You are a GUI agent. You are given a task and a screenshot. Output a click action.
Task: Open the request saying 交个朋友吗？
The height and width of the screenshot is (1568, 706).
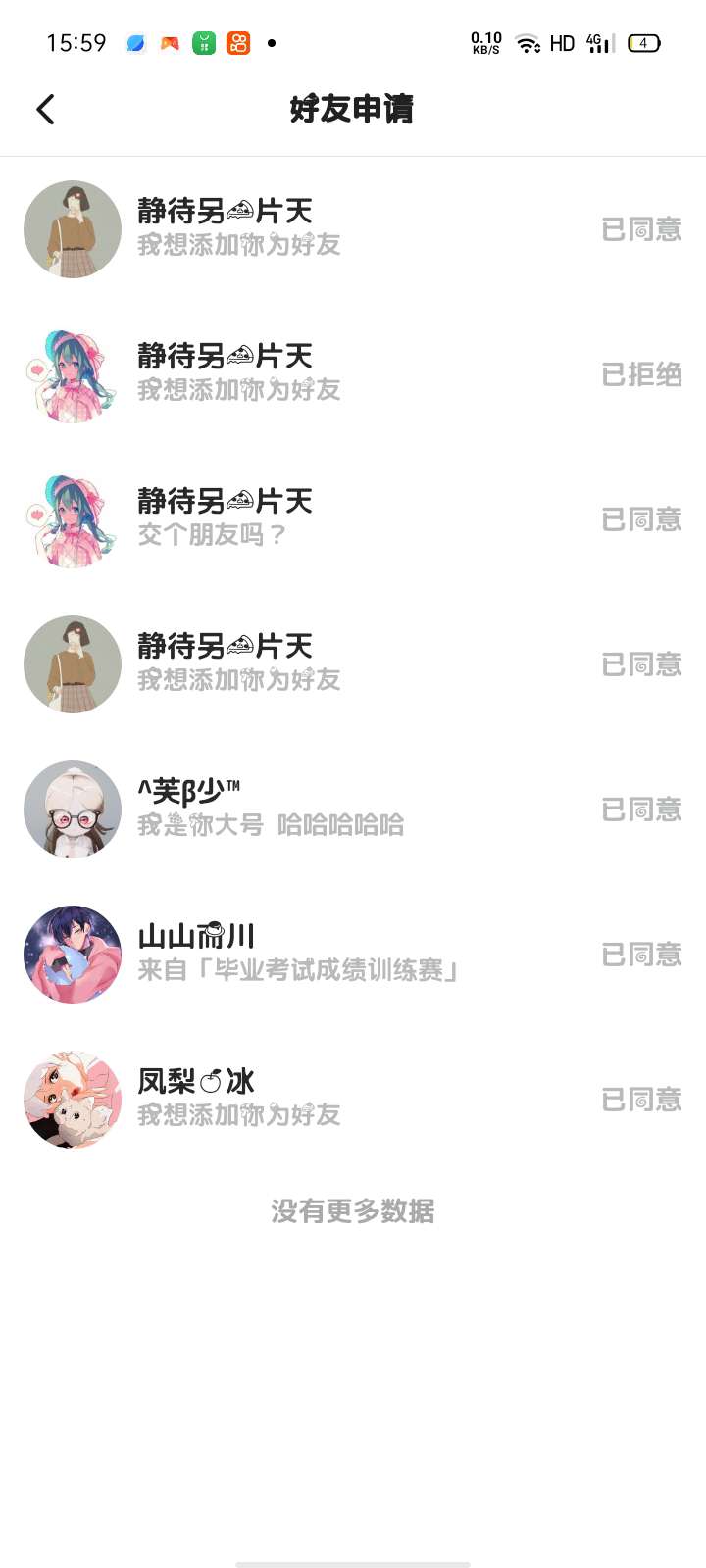(353, 519)
